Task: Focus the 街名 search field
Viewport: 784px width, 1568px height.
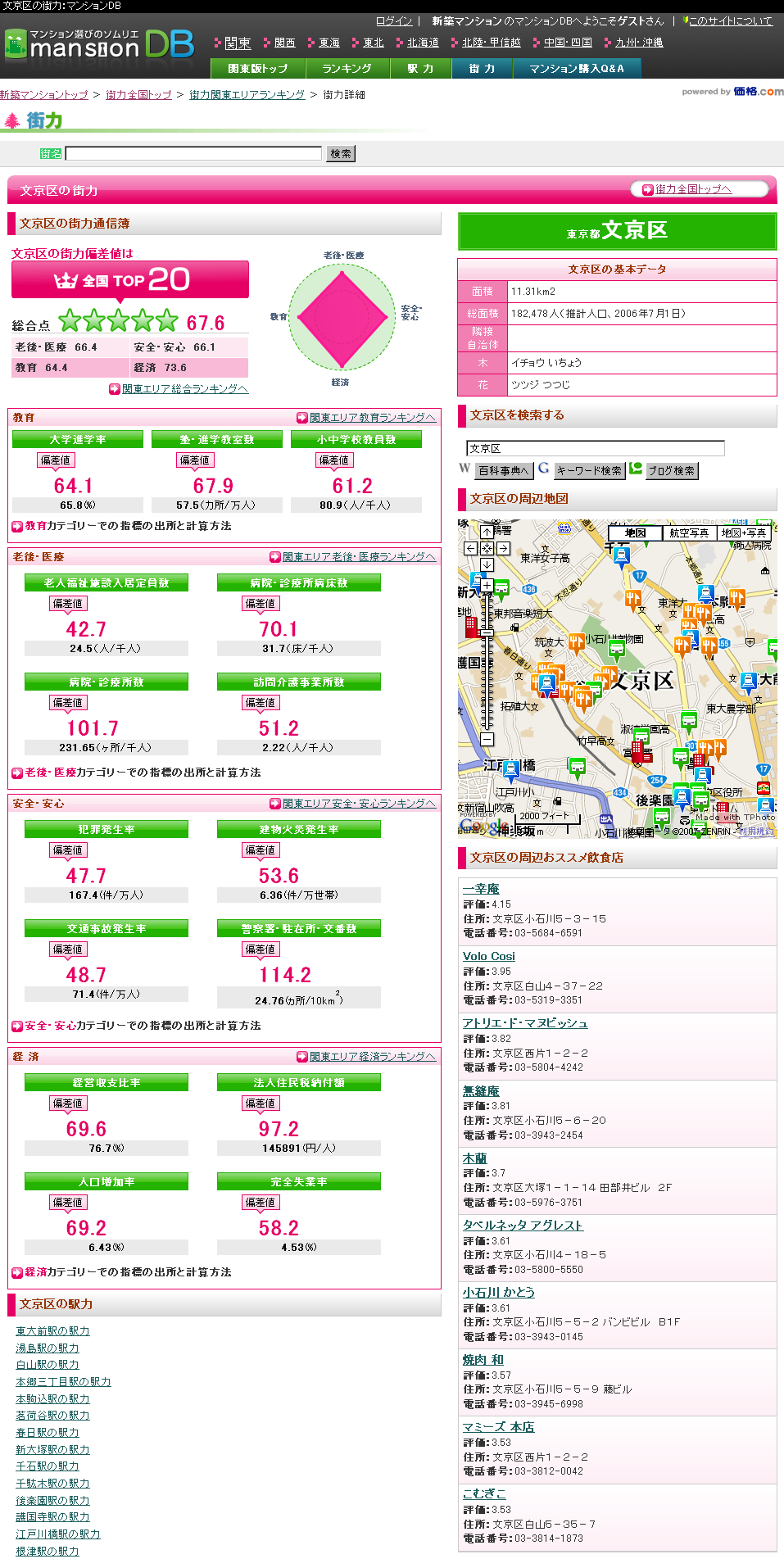Action: coord(193,153)
